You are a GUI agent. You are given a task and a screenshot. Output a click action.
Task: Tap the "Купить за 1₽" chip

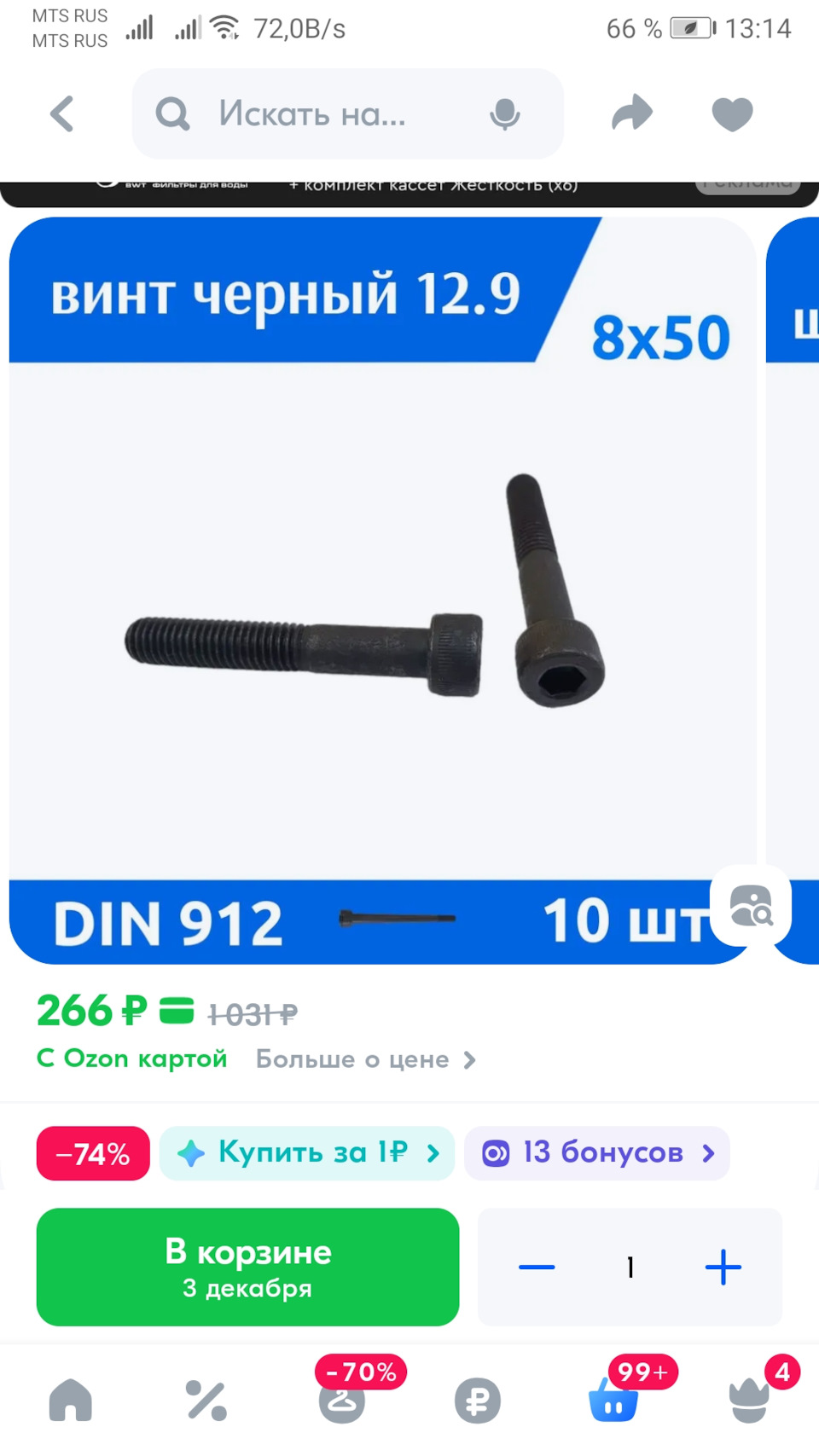pyautogui.click(x=307, y=1153)
